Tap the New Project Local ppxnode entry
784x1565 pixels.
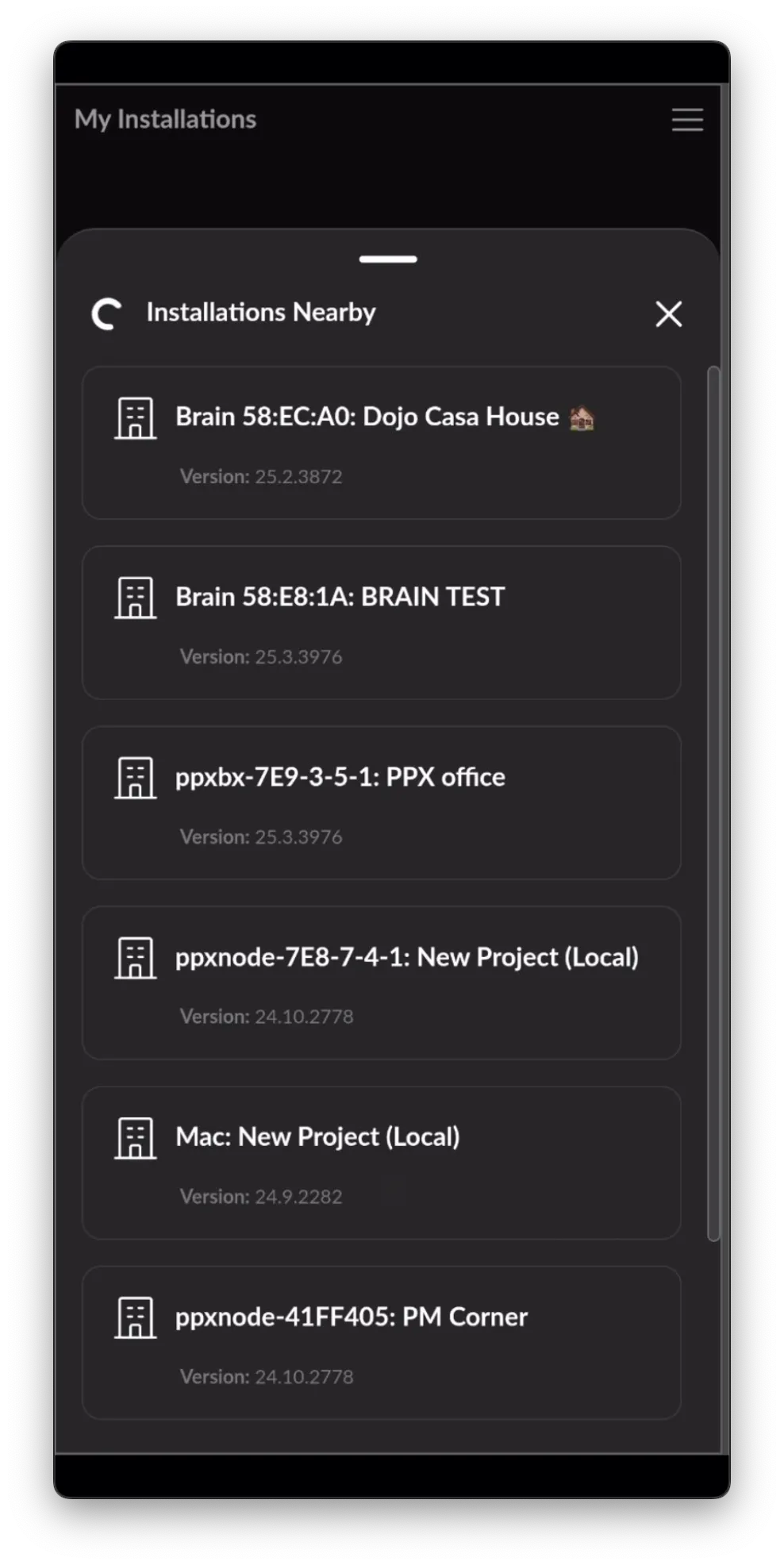click(381, 982)
